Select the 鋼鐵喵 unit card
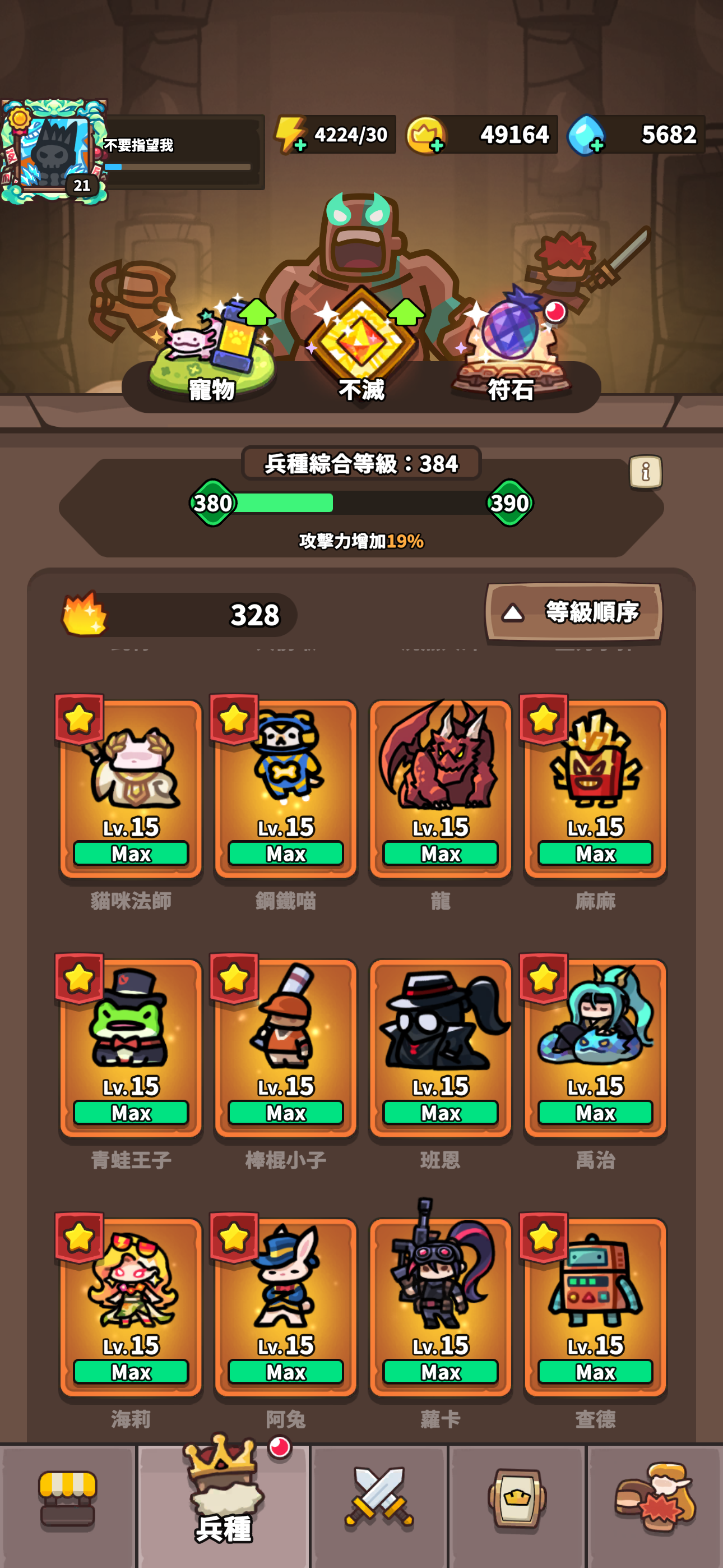The height and width of the screenshot is (1568, 723). tap(285, 788)
